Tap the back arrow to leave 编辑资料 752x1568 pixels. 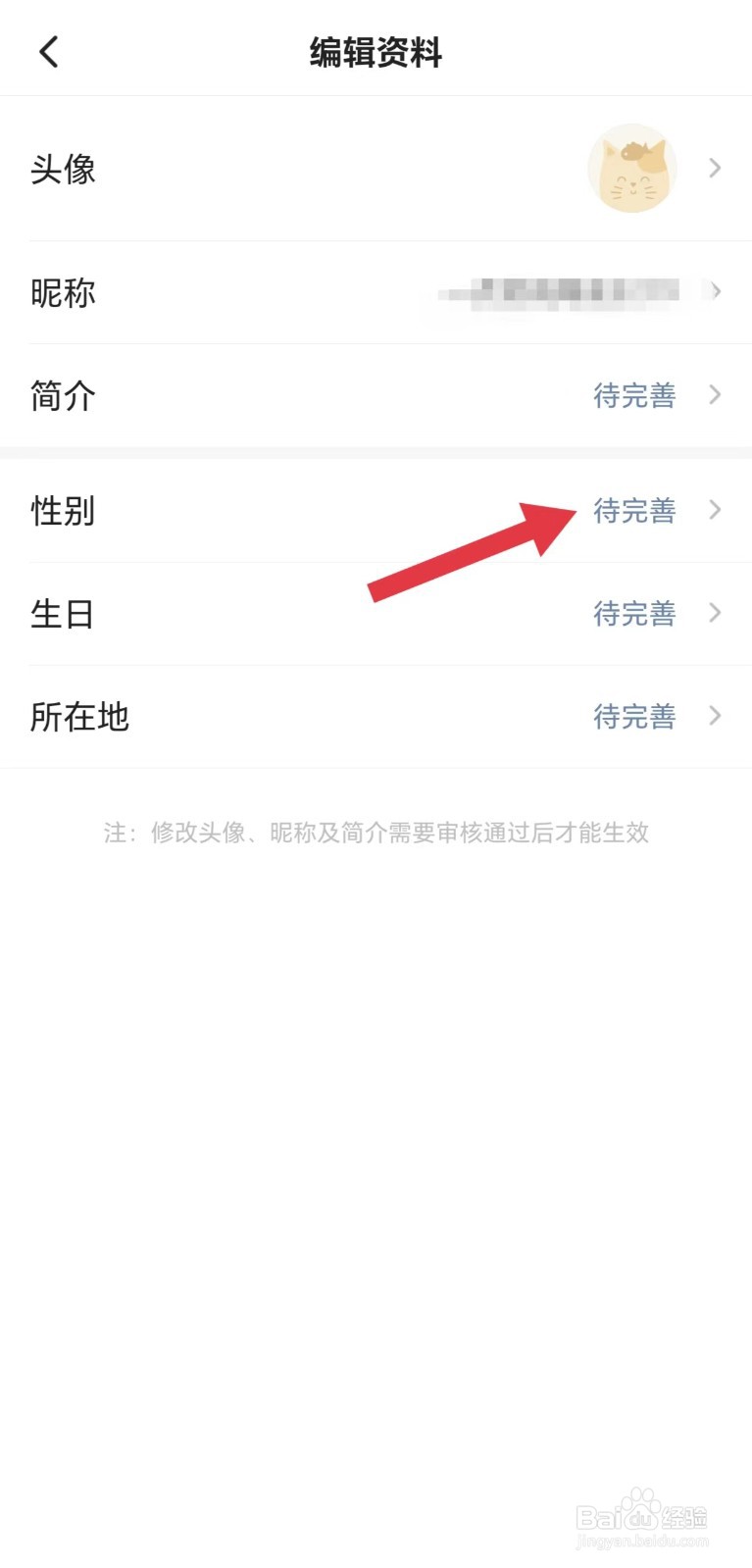[x=49, y=52]
